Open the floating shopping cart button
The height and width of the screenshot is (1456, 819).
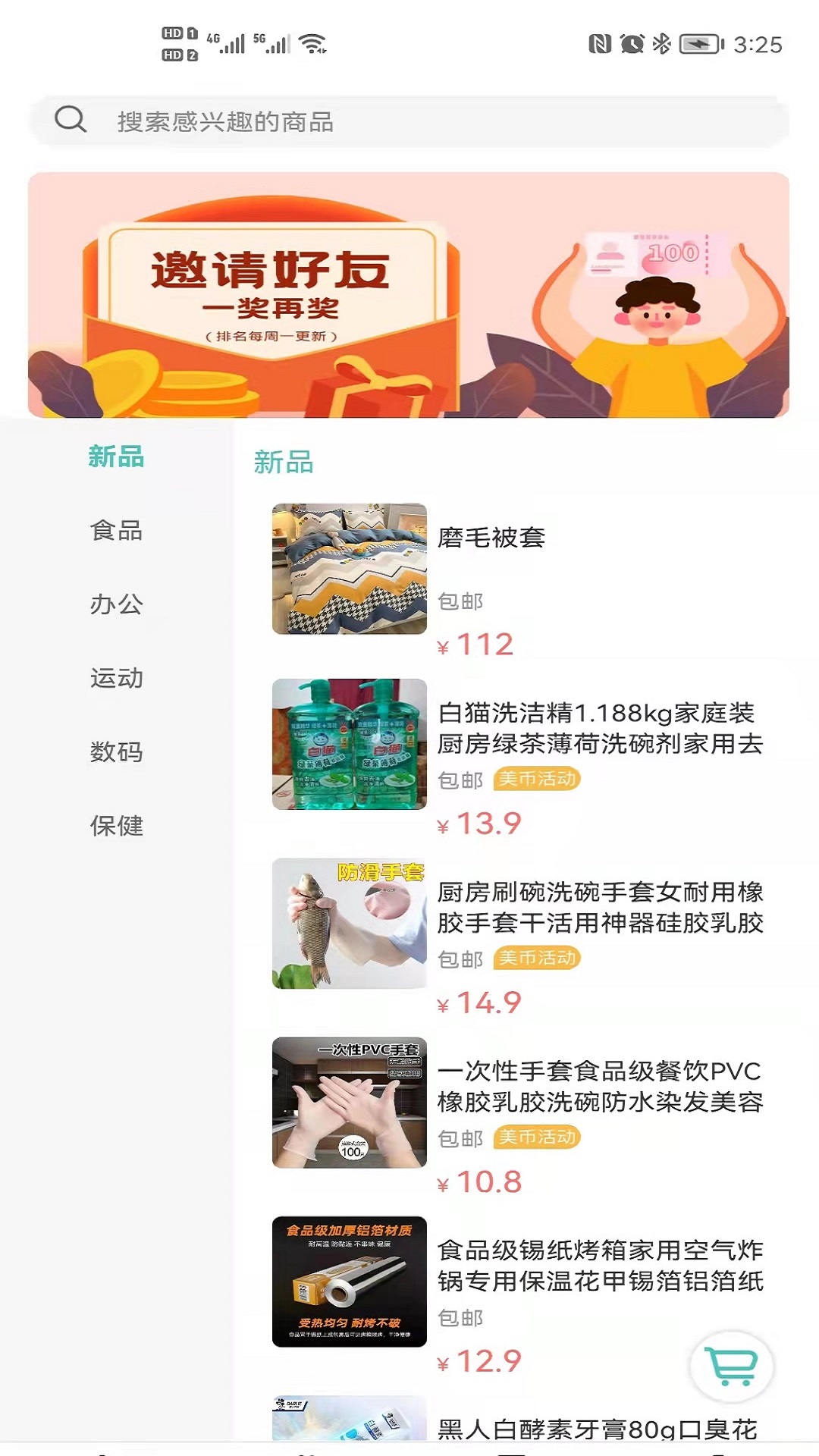coord(732,1366)
